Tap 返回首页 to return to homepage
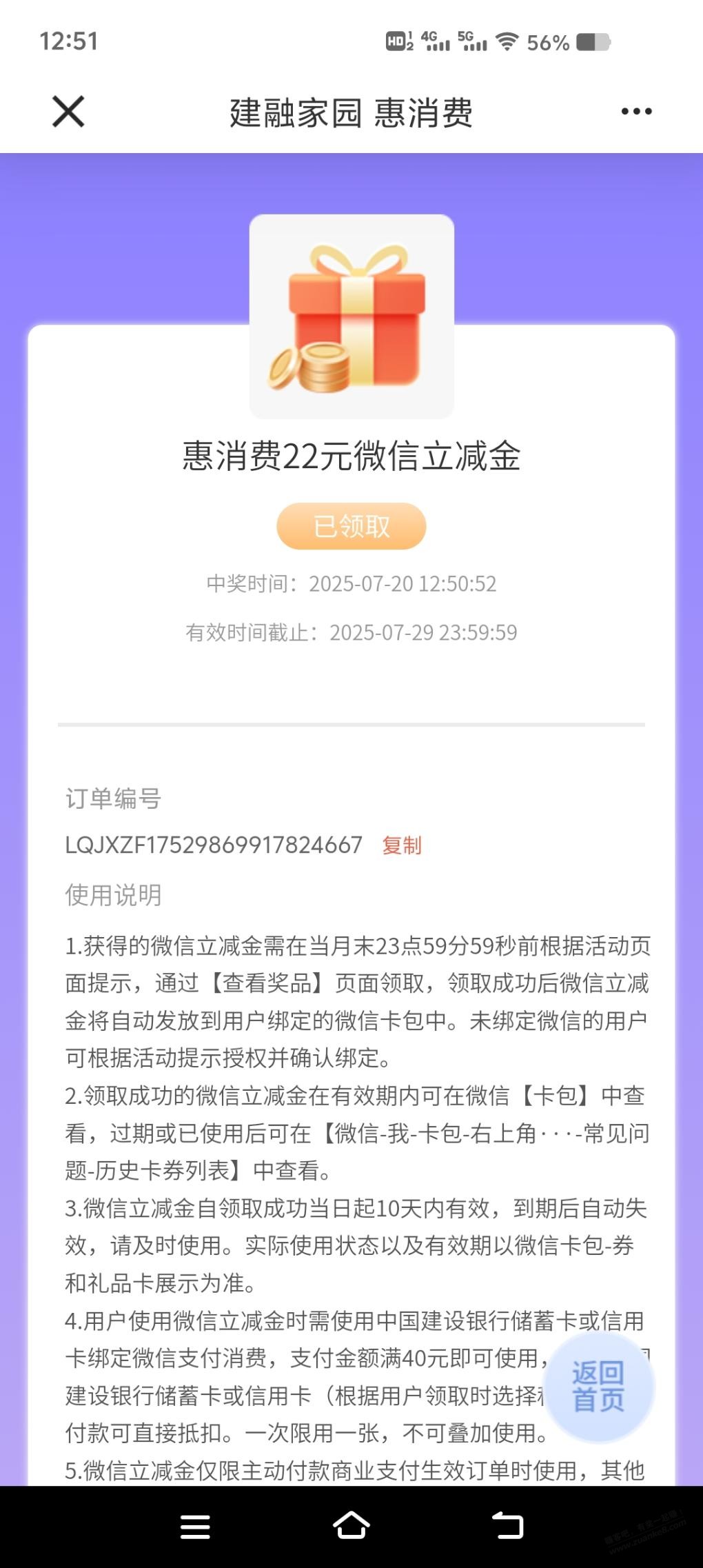This screenshot has width=703, height=1568. [x=599, y=1388]
